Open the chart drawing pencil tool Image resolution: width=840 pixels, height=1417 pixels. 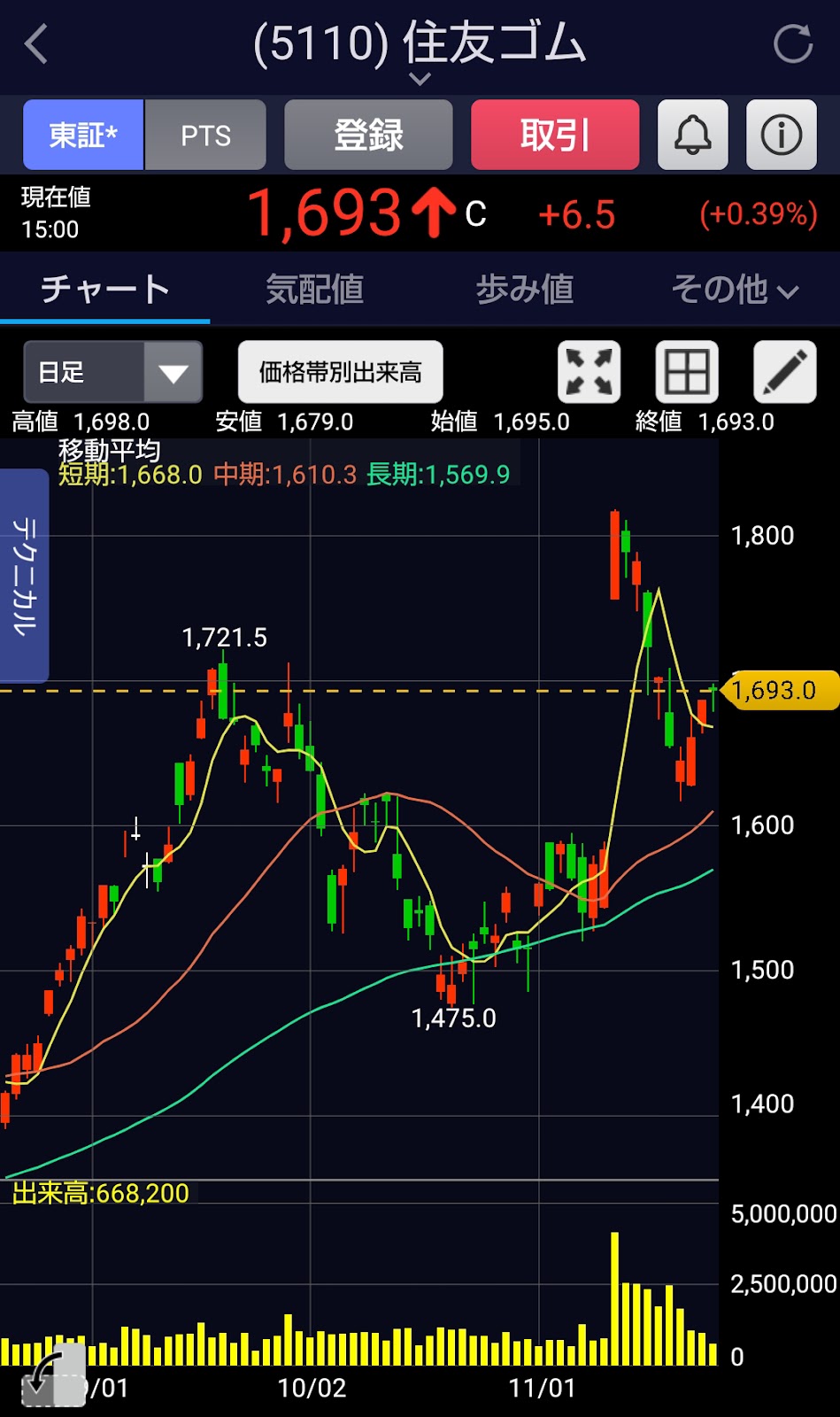tap(784, 372)
